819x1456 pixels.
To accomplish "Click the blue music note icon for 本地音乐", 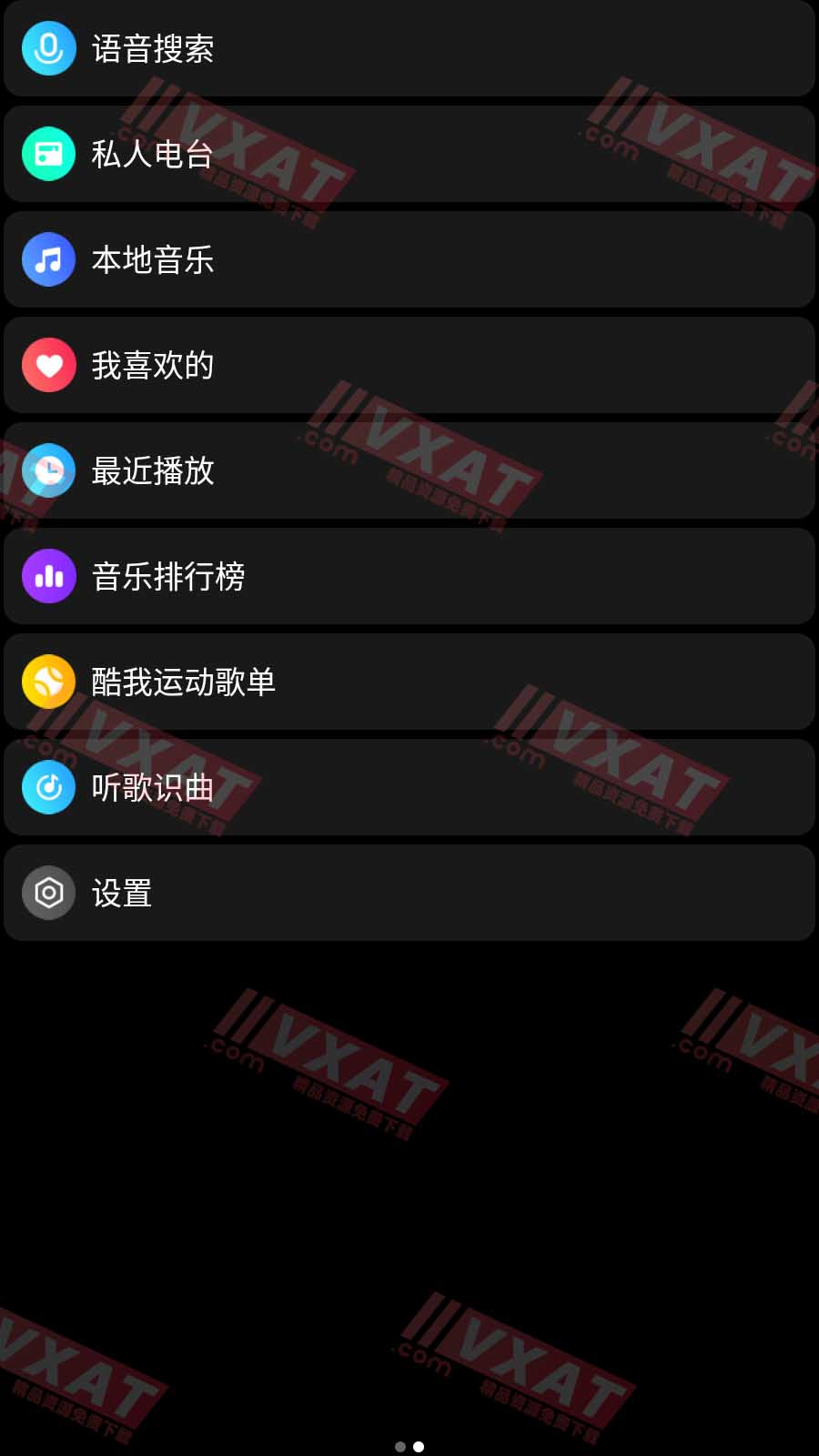I will pos(48,260).
